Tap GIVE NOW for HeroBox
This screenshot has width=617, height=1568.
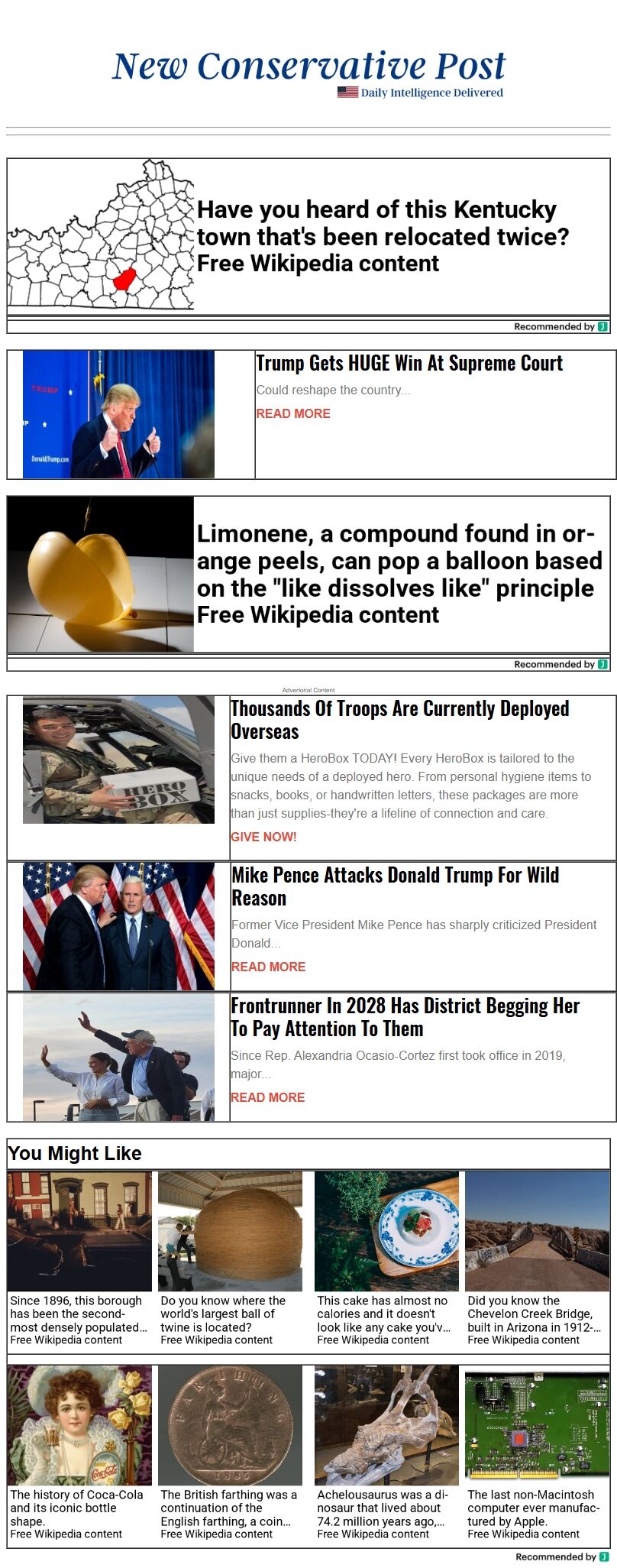(263, 837)
